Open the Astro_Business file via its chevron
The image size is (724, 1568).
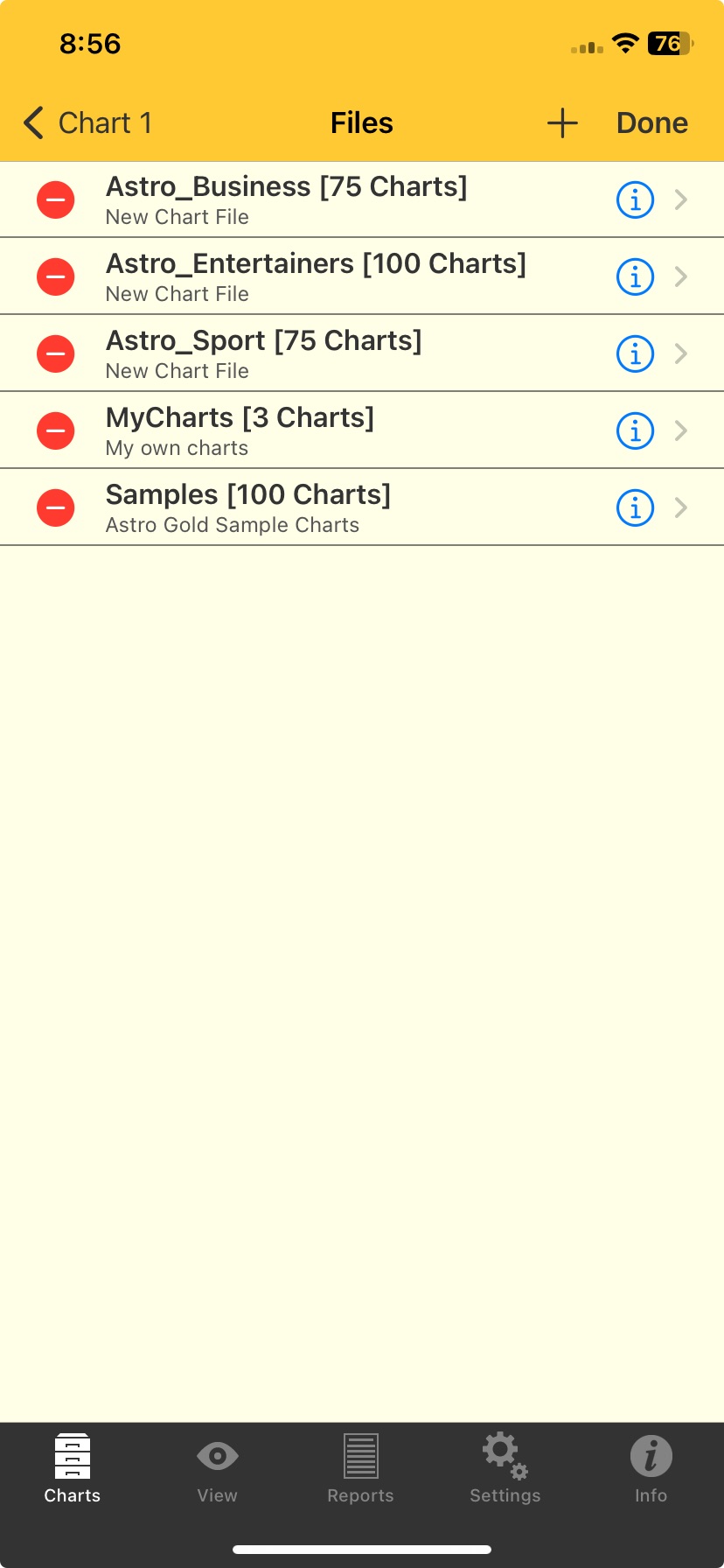pos(681,199)
